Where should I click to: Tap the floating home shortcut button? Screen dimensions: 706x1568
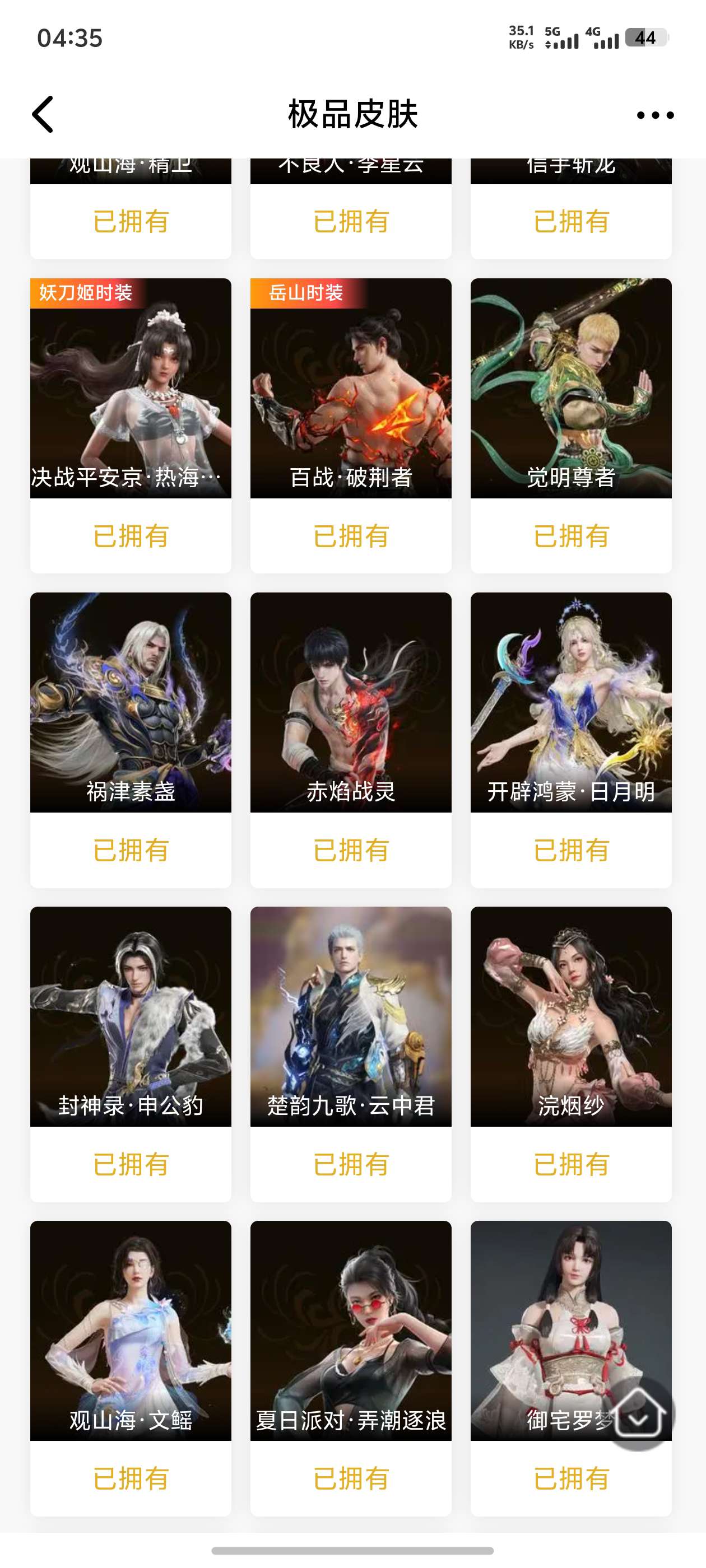click(638, 1414)
